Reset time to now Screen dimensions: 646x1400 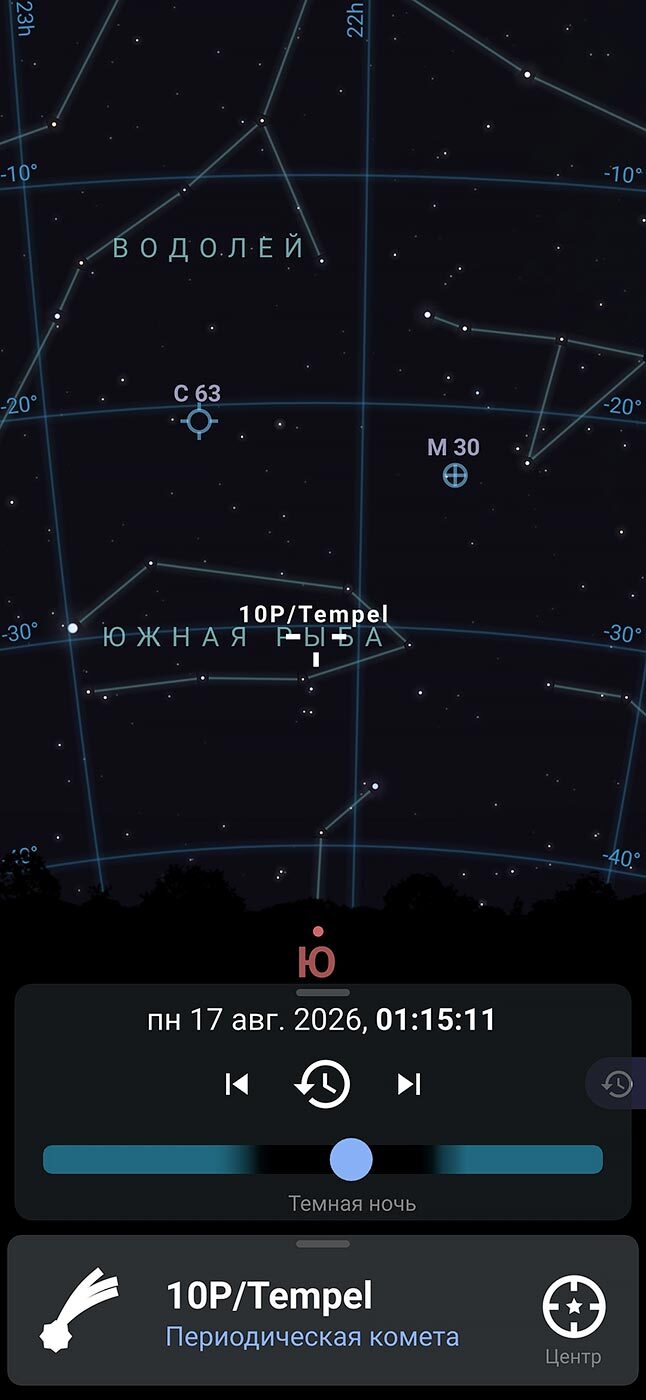click(x=322, y=1084)
